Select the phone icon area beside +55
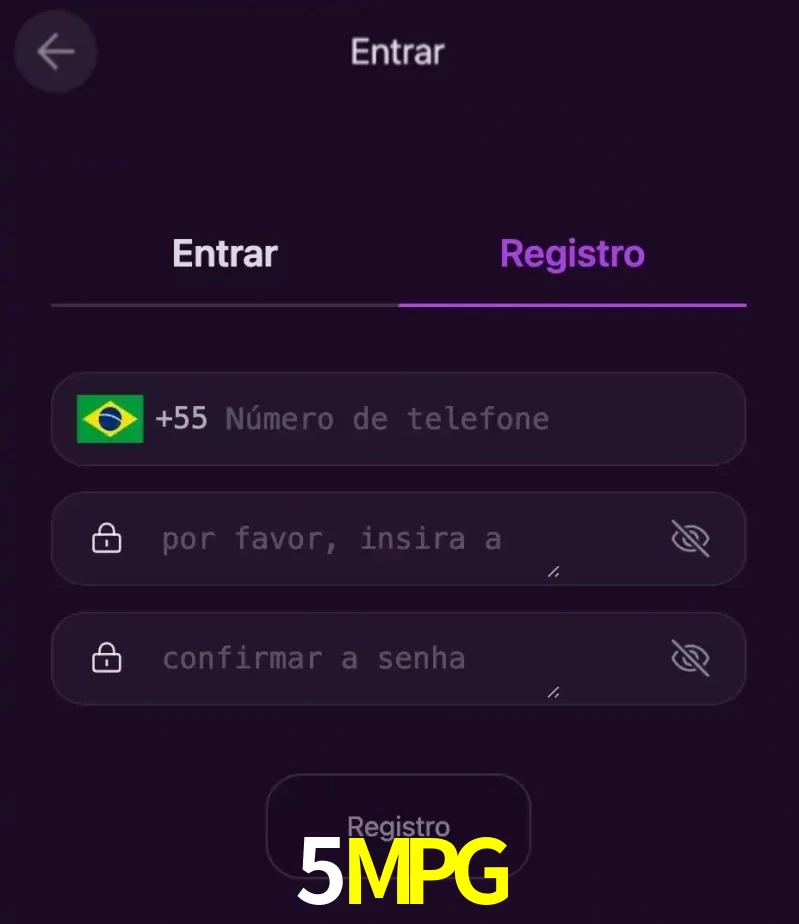799x924 pixels. point(110,419)
